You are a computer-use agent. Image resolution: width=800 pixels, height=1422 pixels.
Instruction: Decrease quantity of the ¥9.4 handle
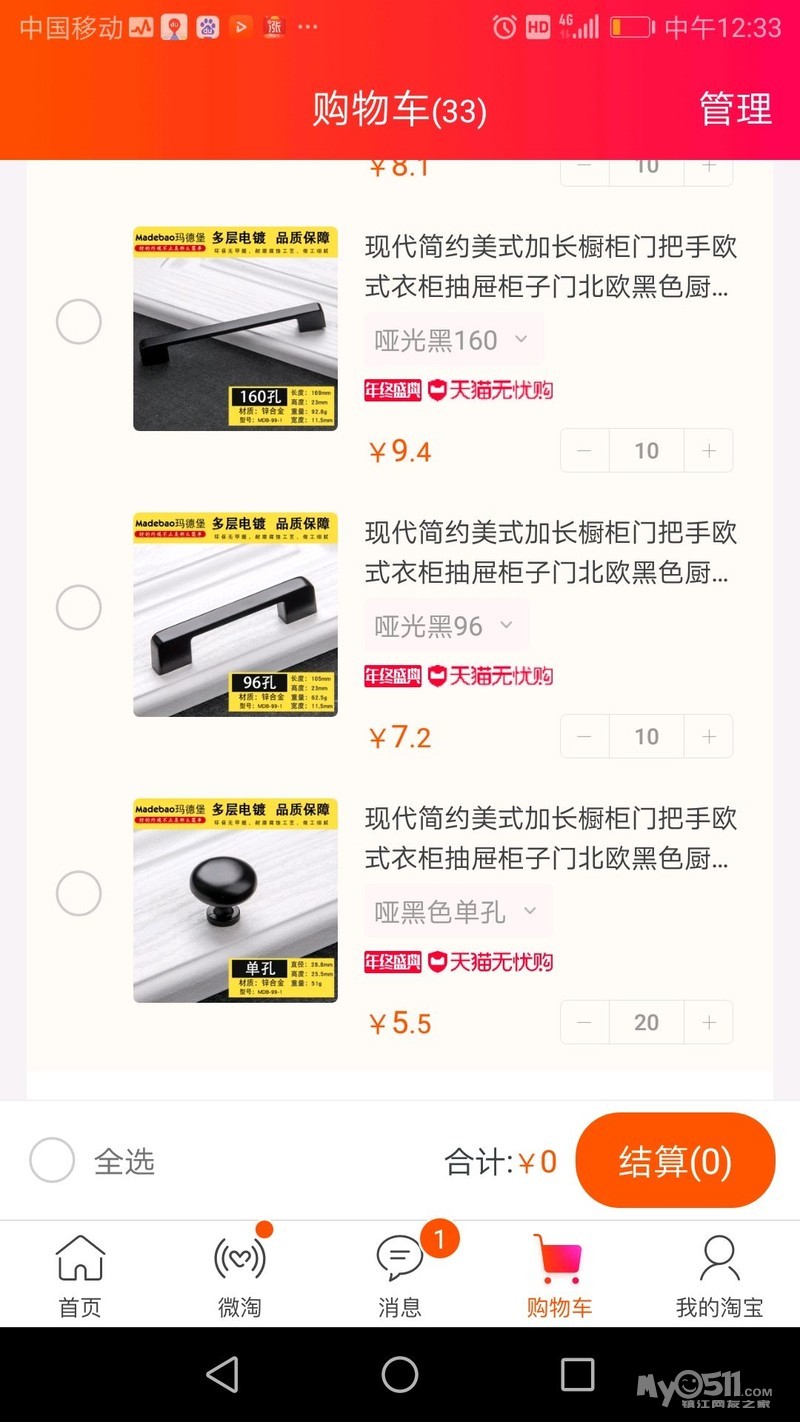click(585, 451)
